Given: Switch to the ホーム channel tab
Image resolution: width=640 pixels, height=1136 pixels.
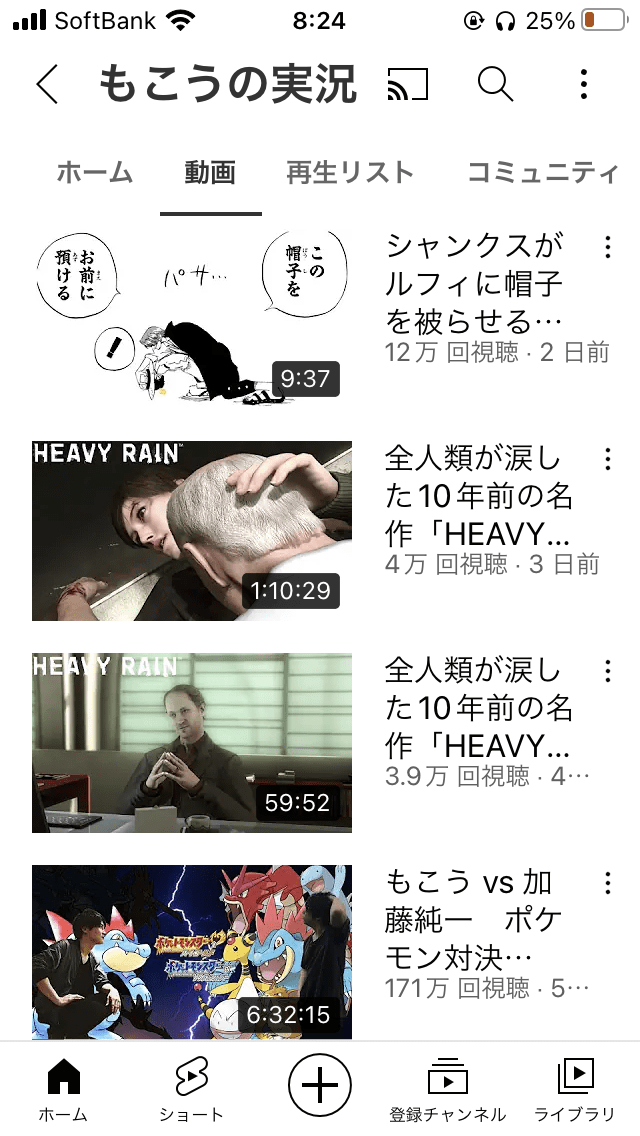Looking at the screenshot, I should click(94, 172).
